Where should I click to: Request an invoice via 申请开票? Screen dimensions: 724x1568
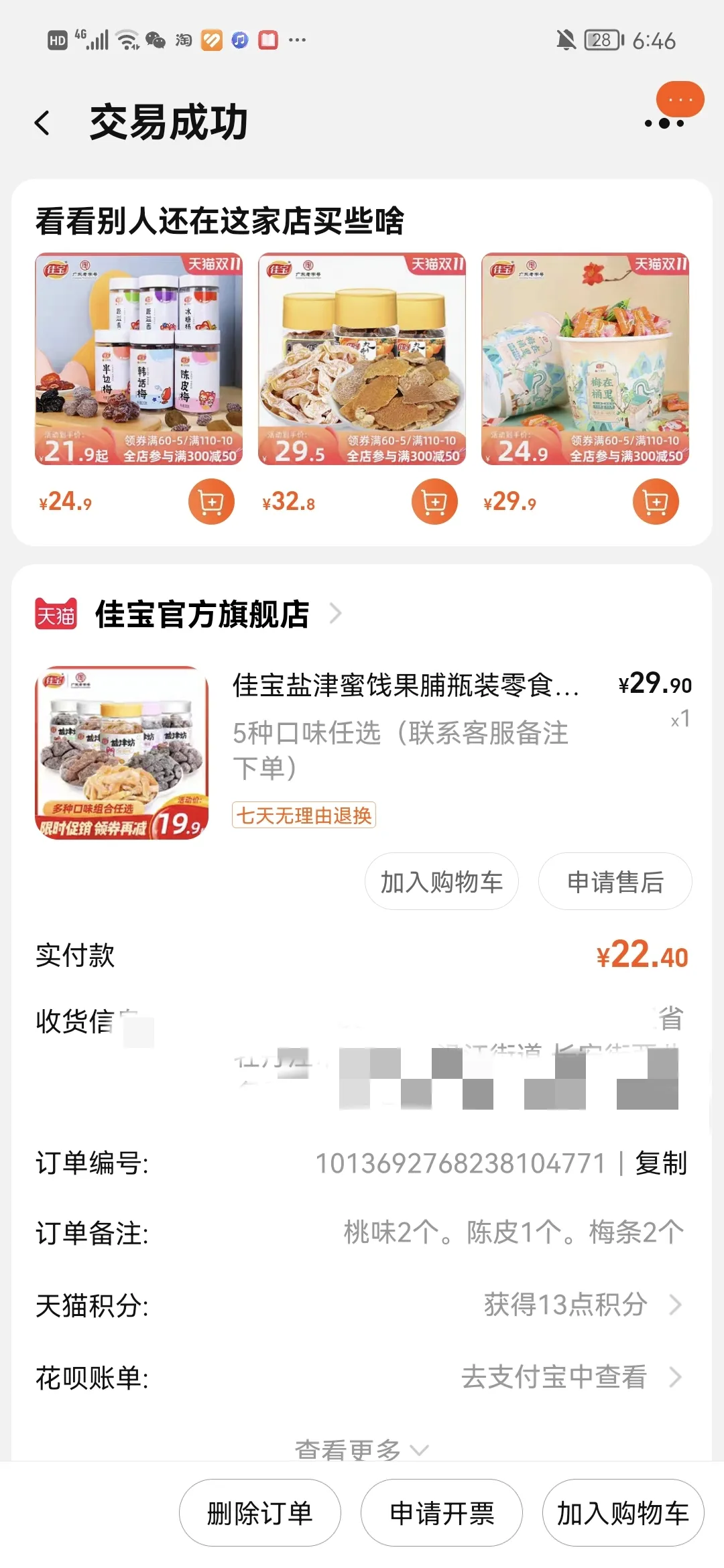click(442, 1513)
